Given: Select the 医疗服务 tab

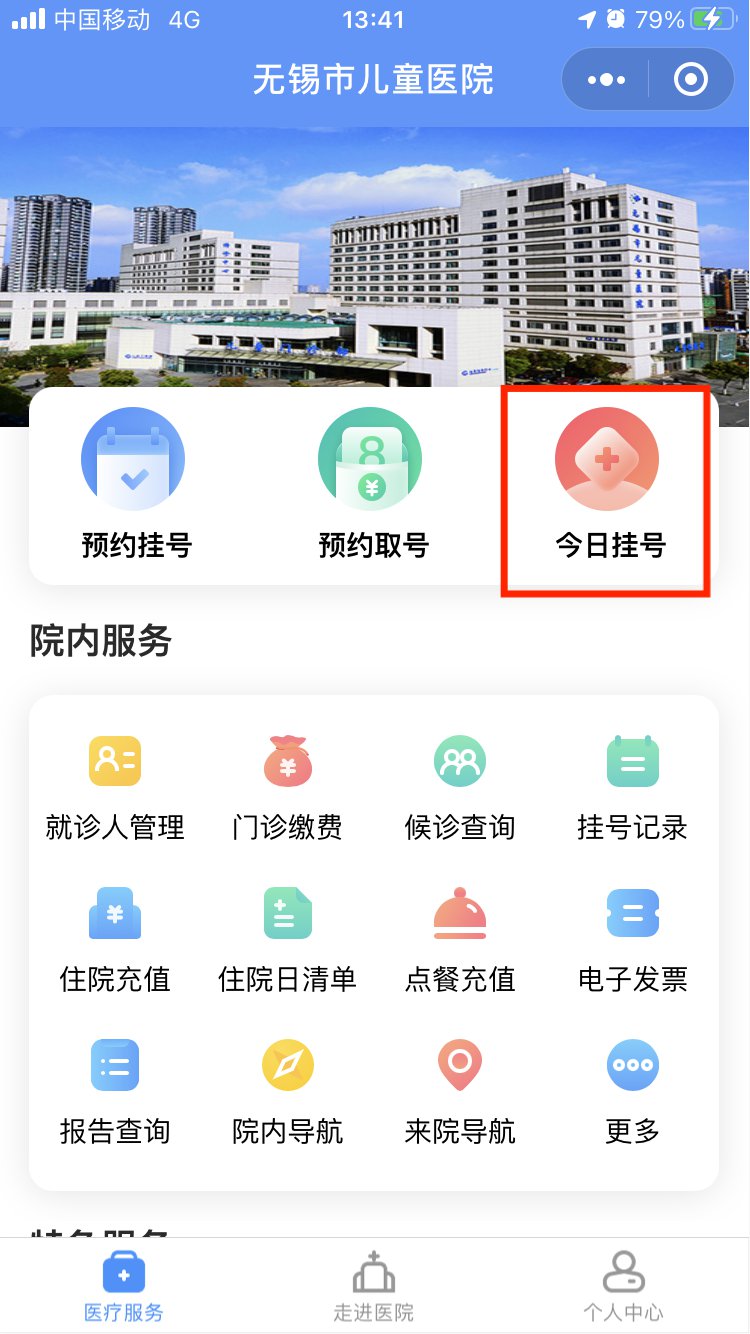Looking at the screenshot, I should tap(124, 1287).
